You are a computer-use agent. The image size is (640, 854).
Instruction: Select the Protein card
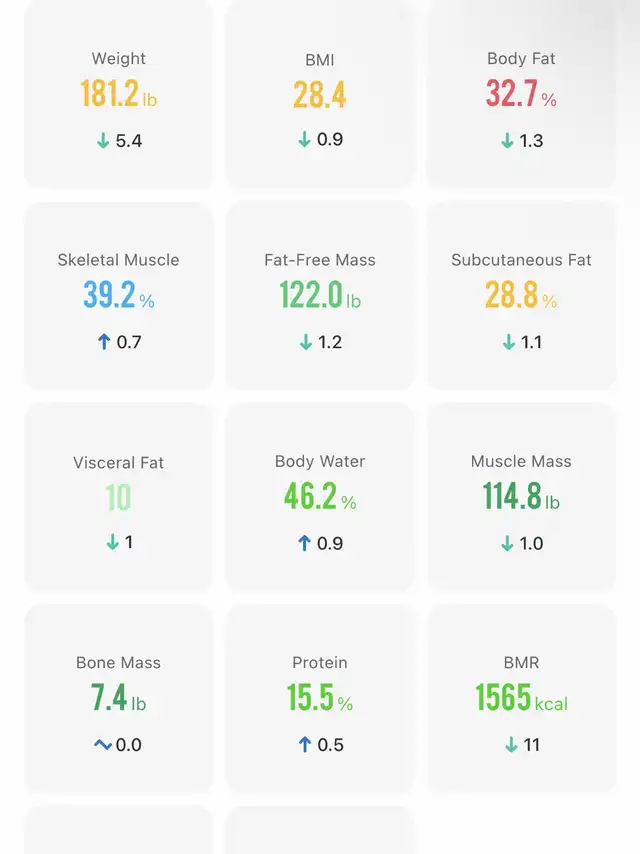pos(320,699)
